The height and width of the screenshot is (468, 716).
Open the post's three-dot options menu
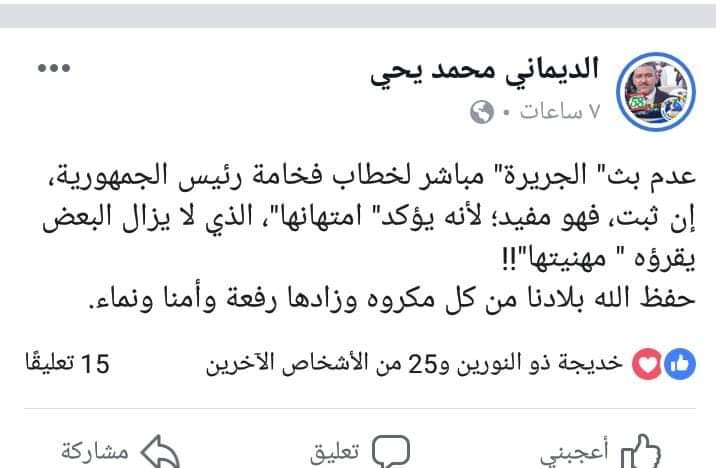[52, 69]
